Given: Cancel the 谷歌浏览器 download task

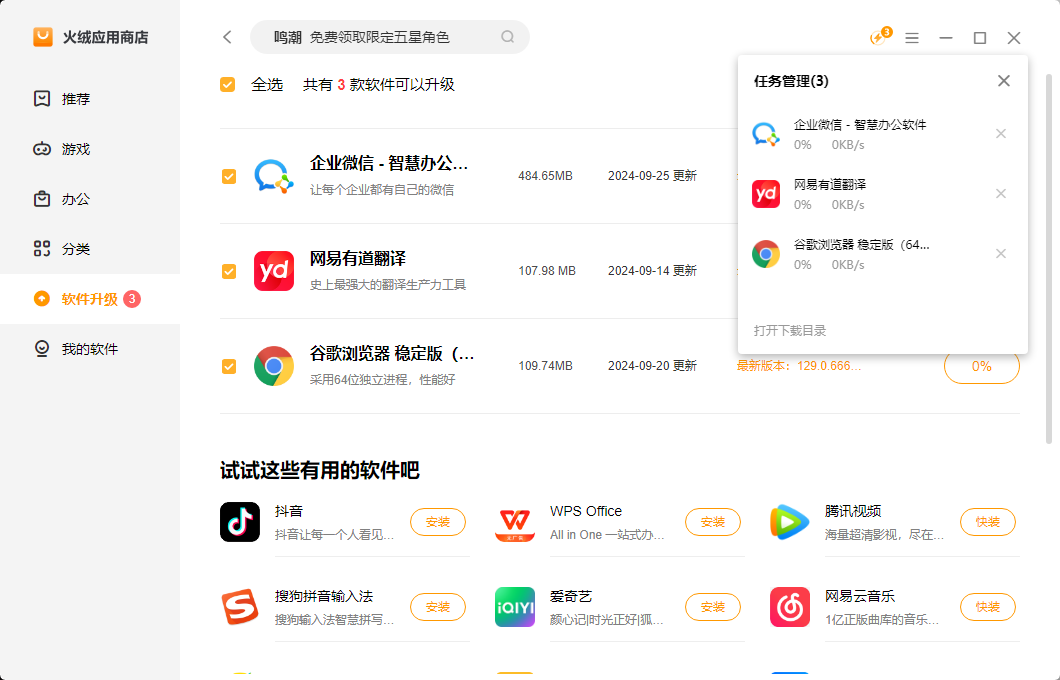Looking at the screenshot, I should pyautogui.click(x=1001, y=254).
